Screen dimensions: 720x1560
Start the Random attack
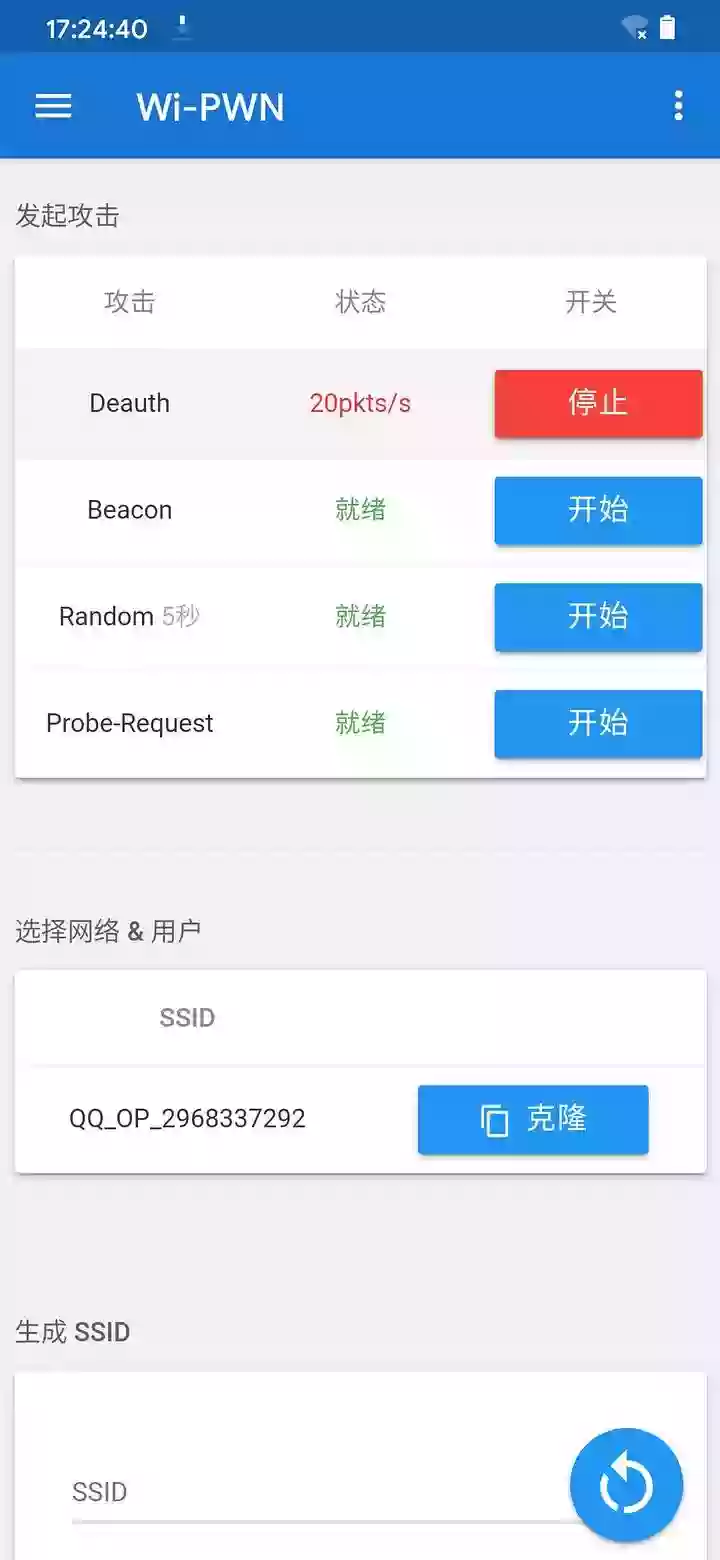tap(598, 617)
